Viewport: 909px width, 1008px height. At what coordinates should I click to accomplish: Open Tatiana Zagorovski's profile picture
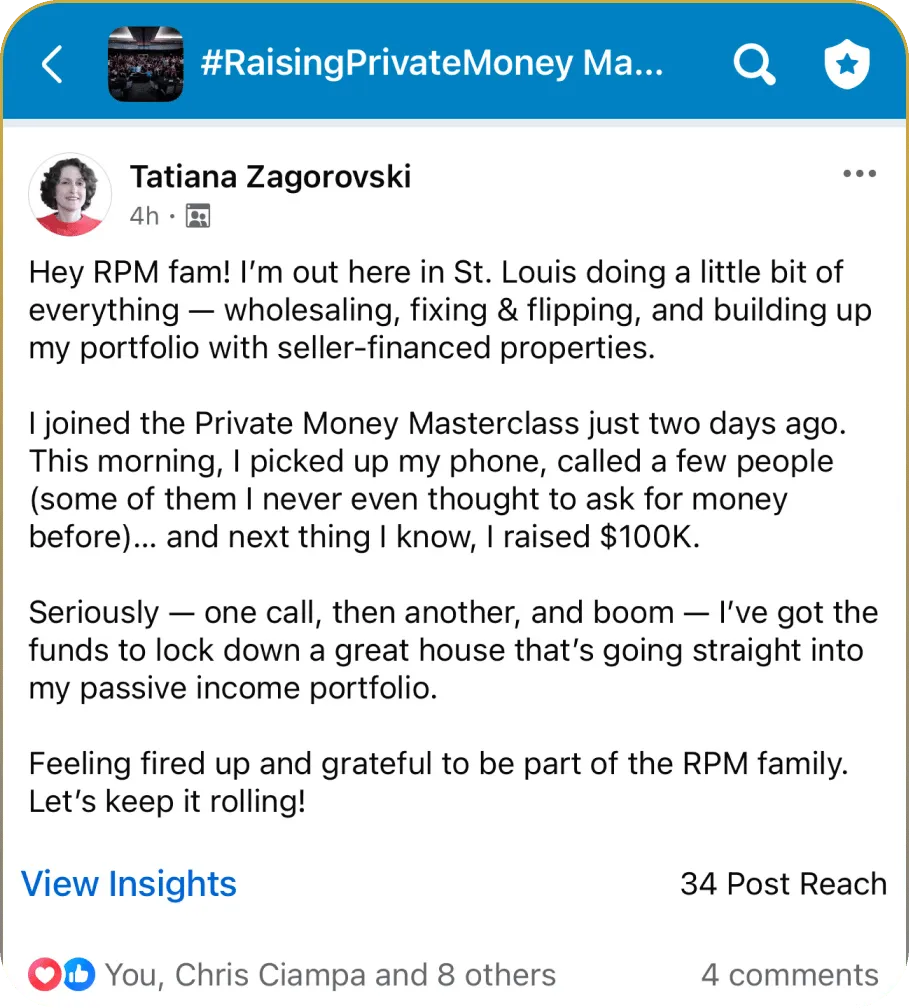click(x=70, y=195)
